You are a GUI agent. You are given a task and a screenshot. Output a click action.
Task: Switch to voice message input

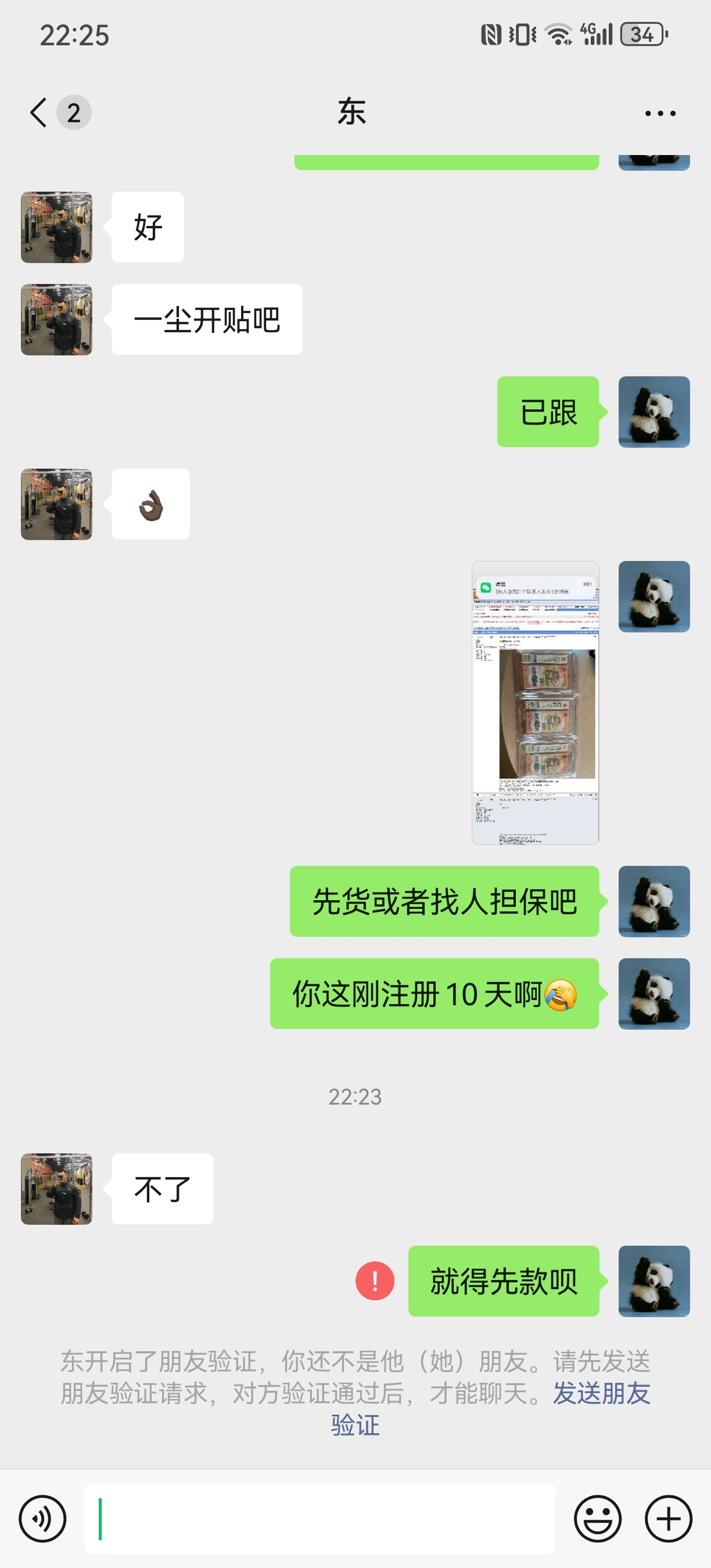click(42, 1518)
